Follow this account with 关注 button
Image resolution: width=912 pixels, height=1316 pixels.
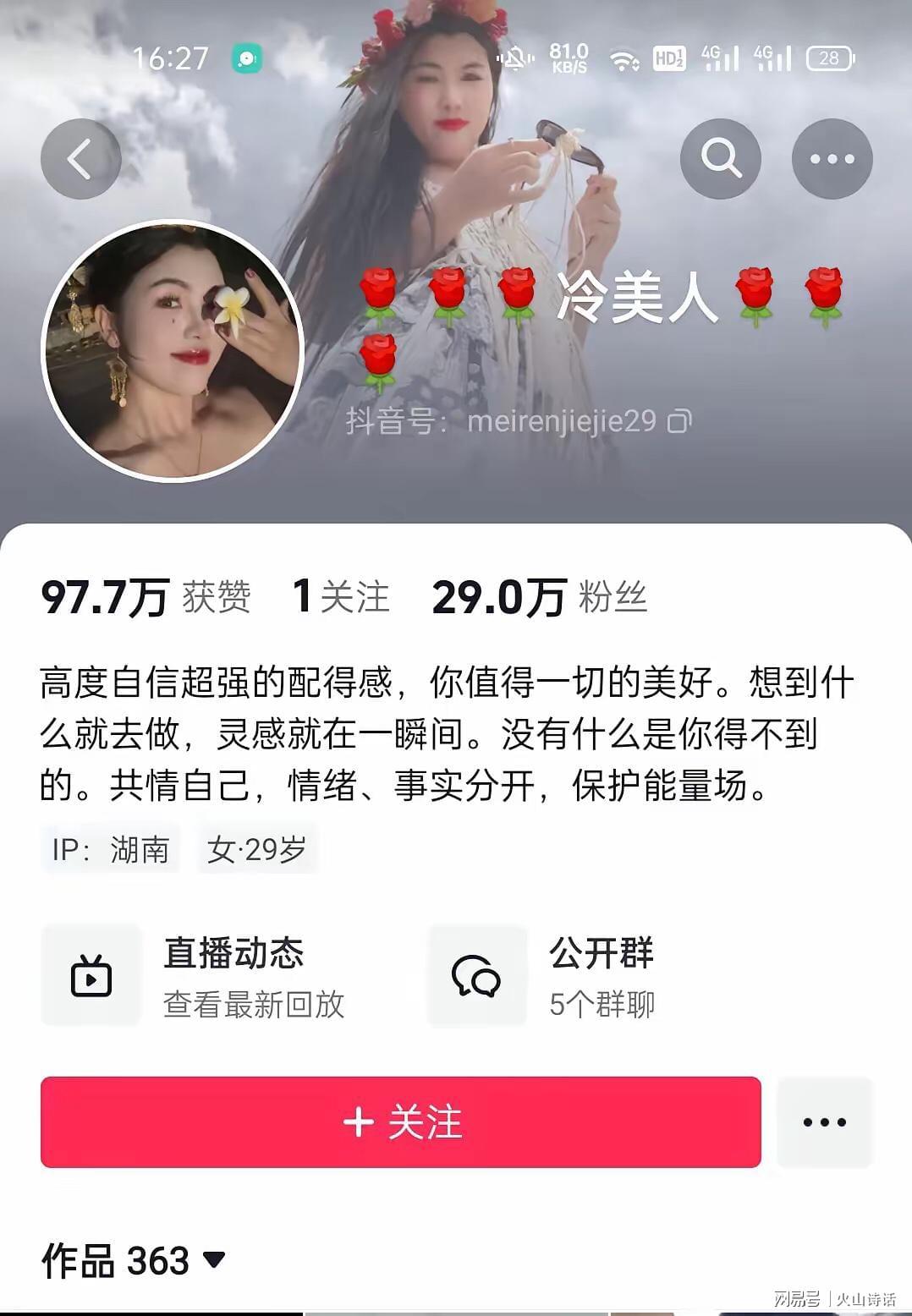point(400,1122)
